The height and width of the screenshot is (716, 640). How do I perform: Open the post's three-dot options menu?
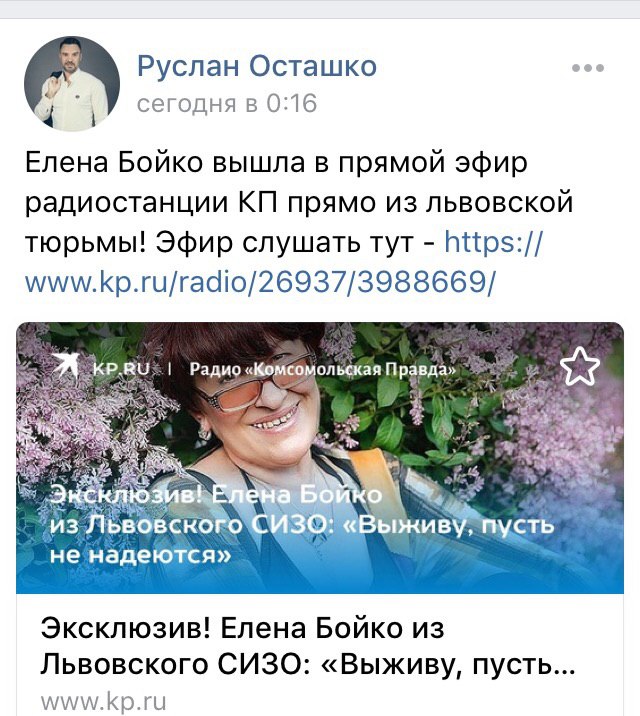tap(587, 69)
